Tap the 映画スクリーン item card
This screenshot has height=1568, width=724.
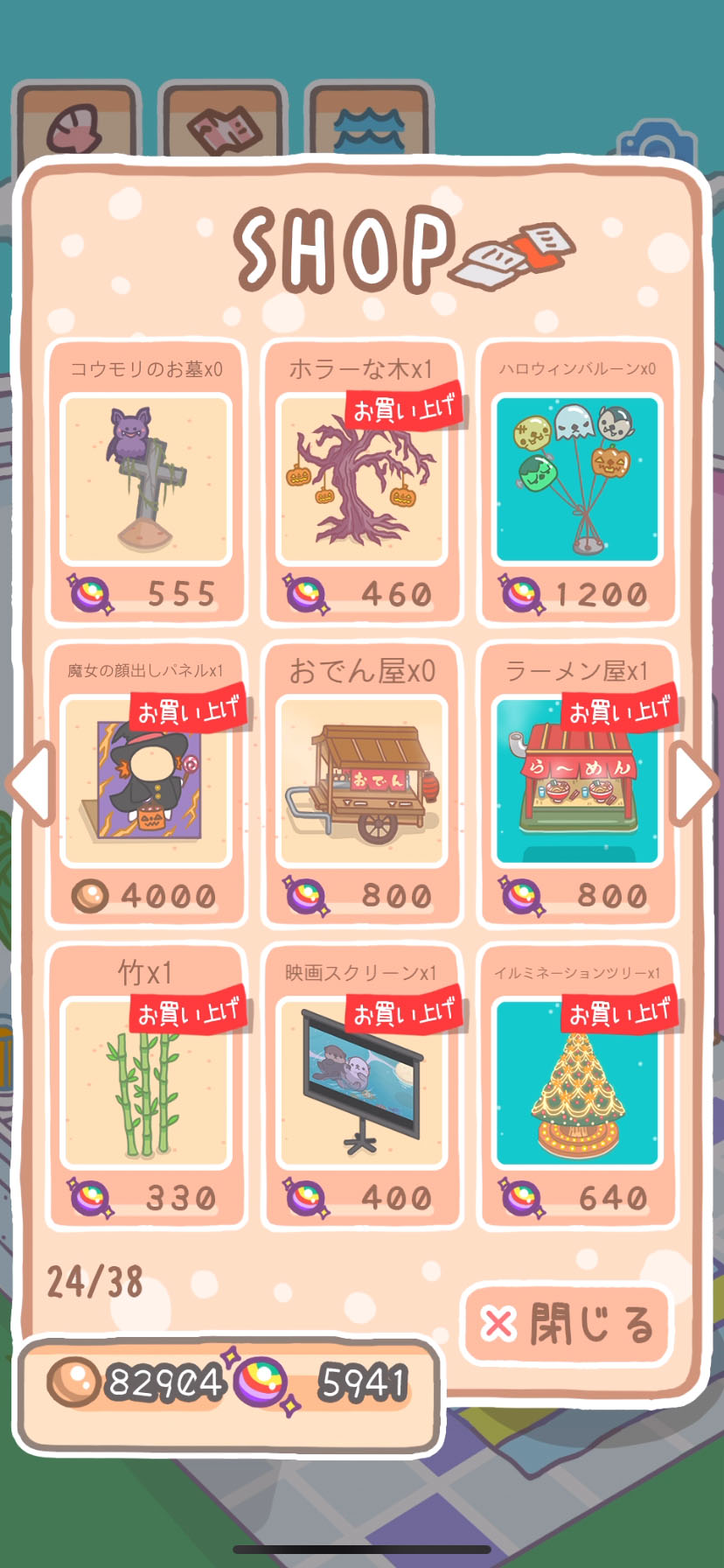[x=362, y=1085]
